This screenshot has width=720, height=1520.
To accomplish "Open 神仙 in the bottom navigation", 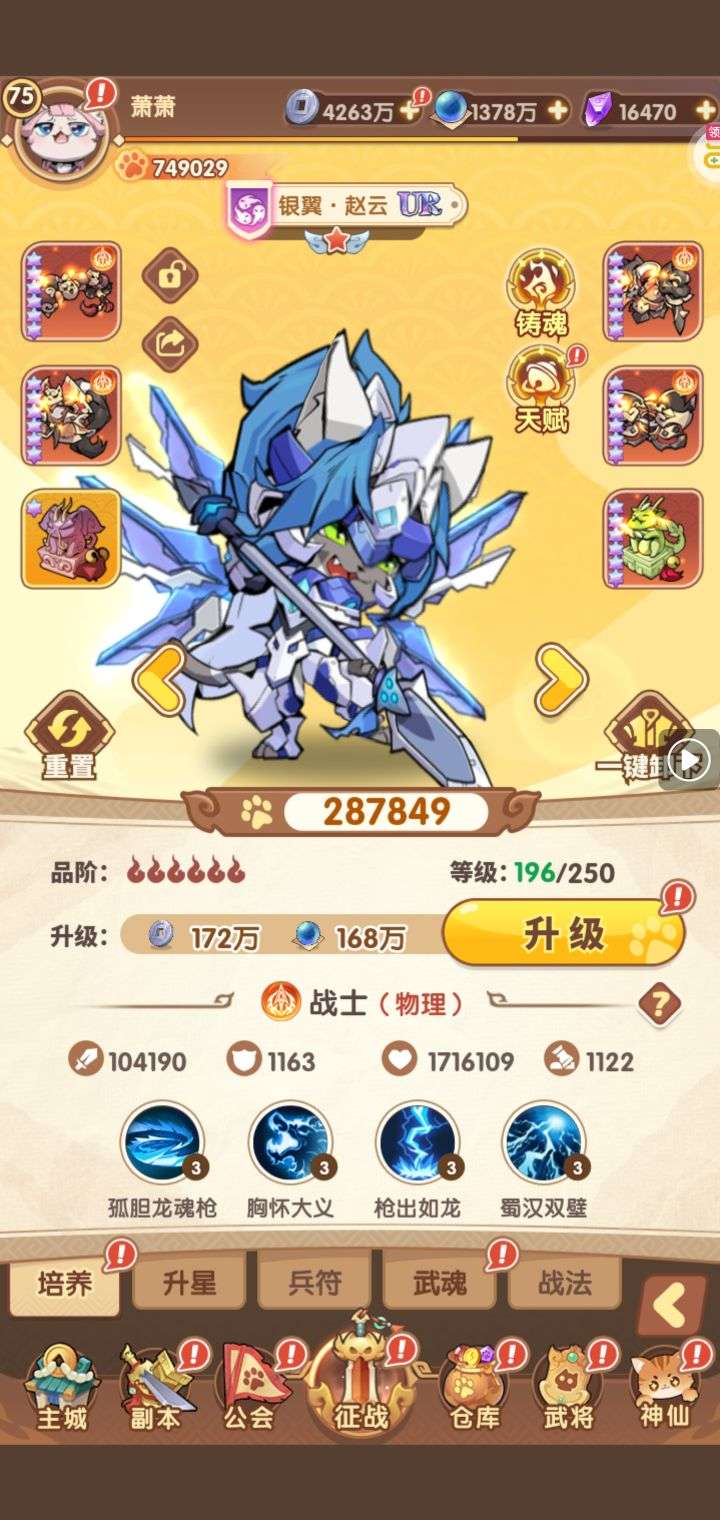I will point(663,1390).
